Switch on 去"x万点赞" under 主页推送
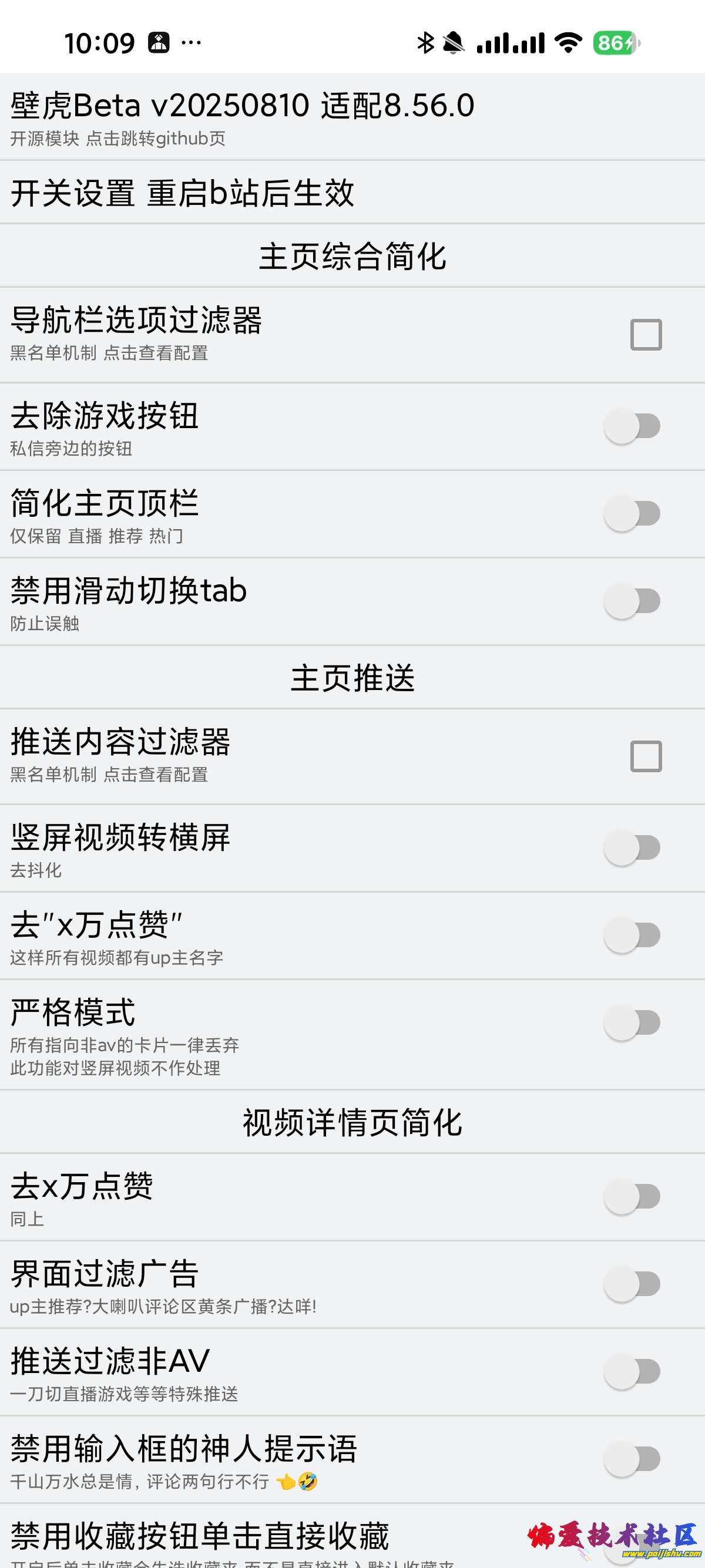705x1568 pixels. [x=633, y=936]
